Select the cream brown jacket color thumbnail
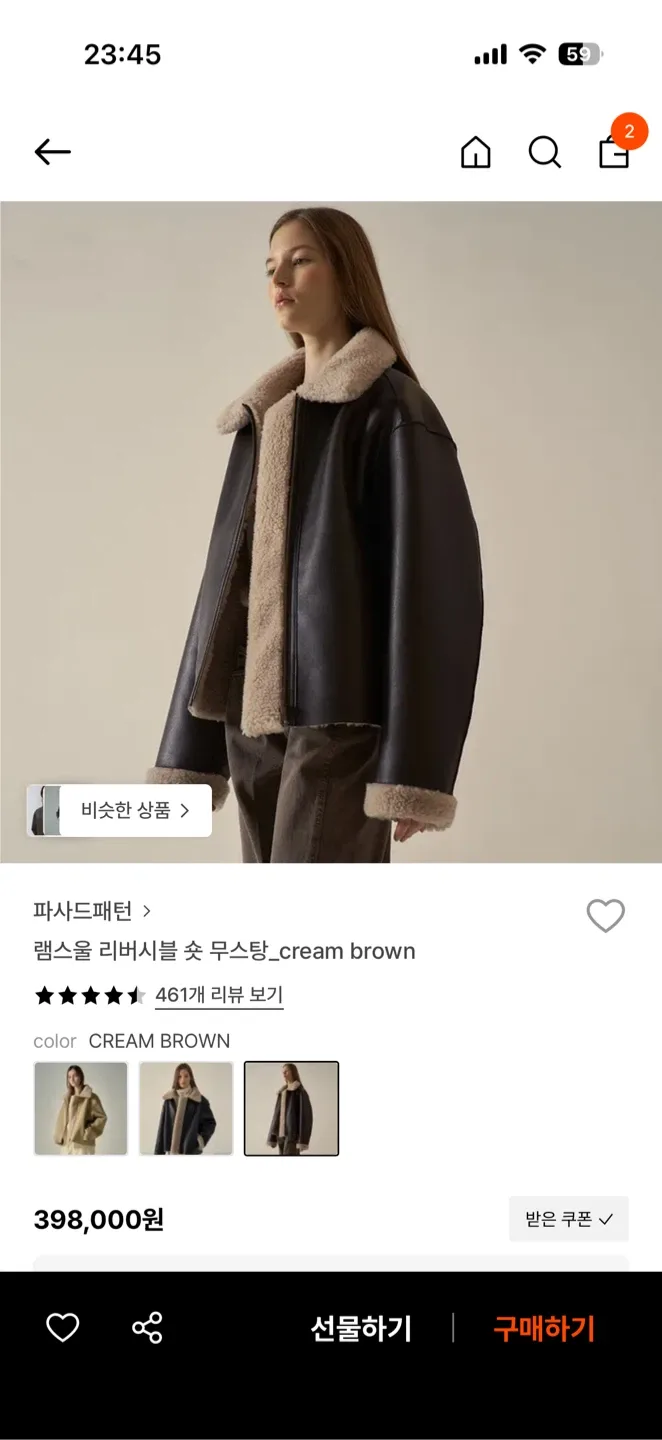662x1440 pixels. point(291,1108)
